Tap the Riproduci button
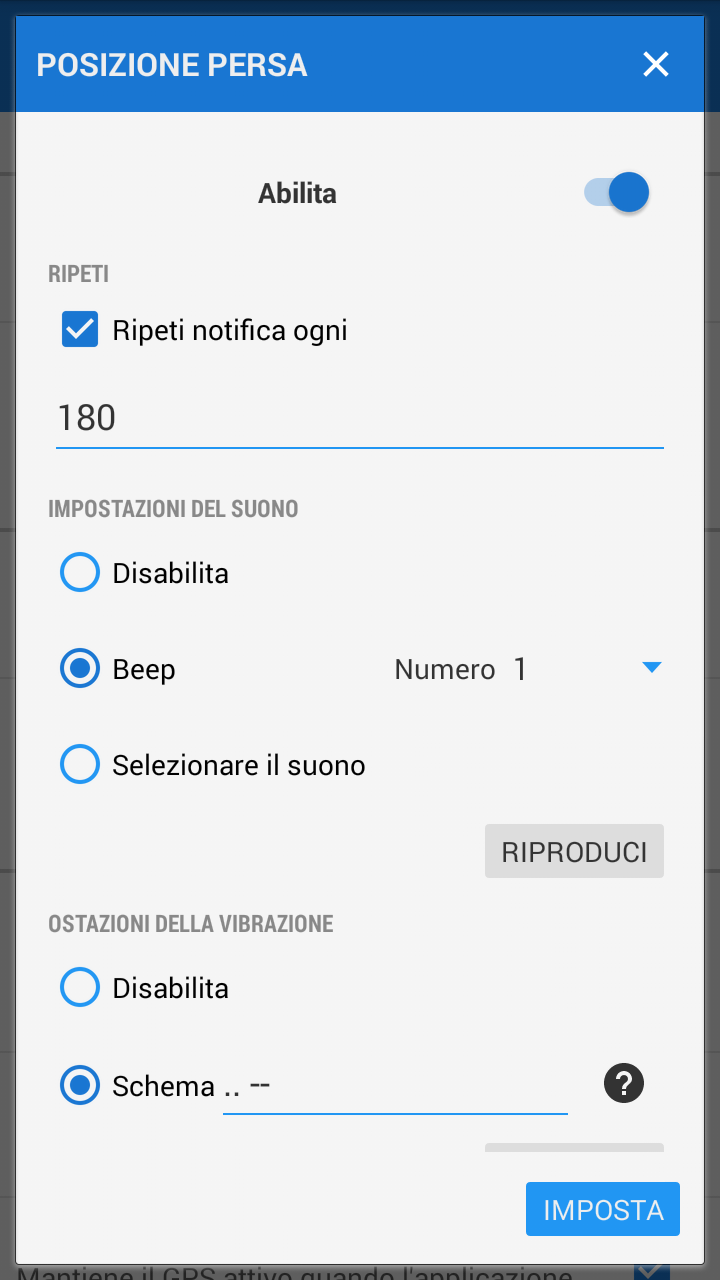The height and width of the screenshot is (1280, 720). pos(574,851)
